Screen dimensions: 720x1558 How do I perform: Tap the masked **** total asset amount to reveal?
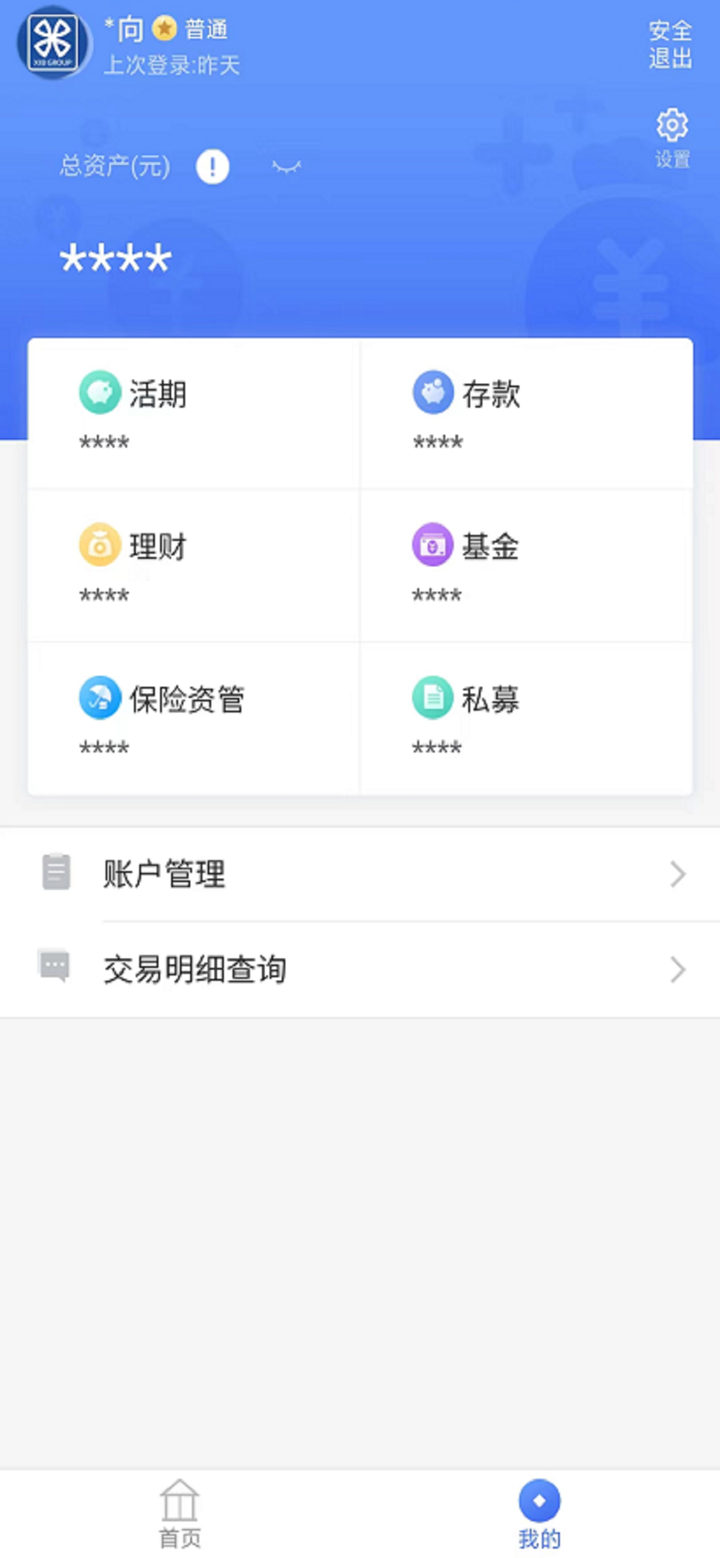[x=115, y=258]
